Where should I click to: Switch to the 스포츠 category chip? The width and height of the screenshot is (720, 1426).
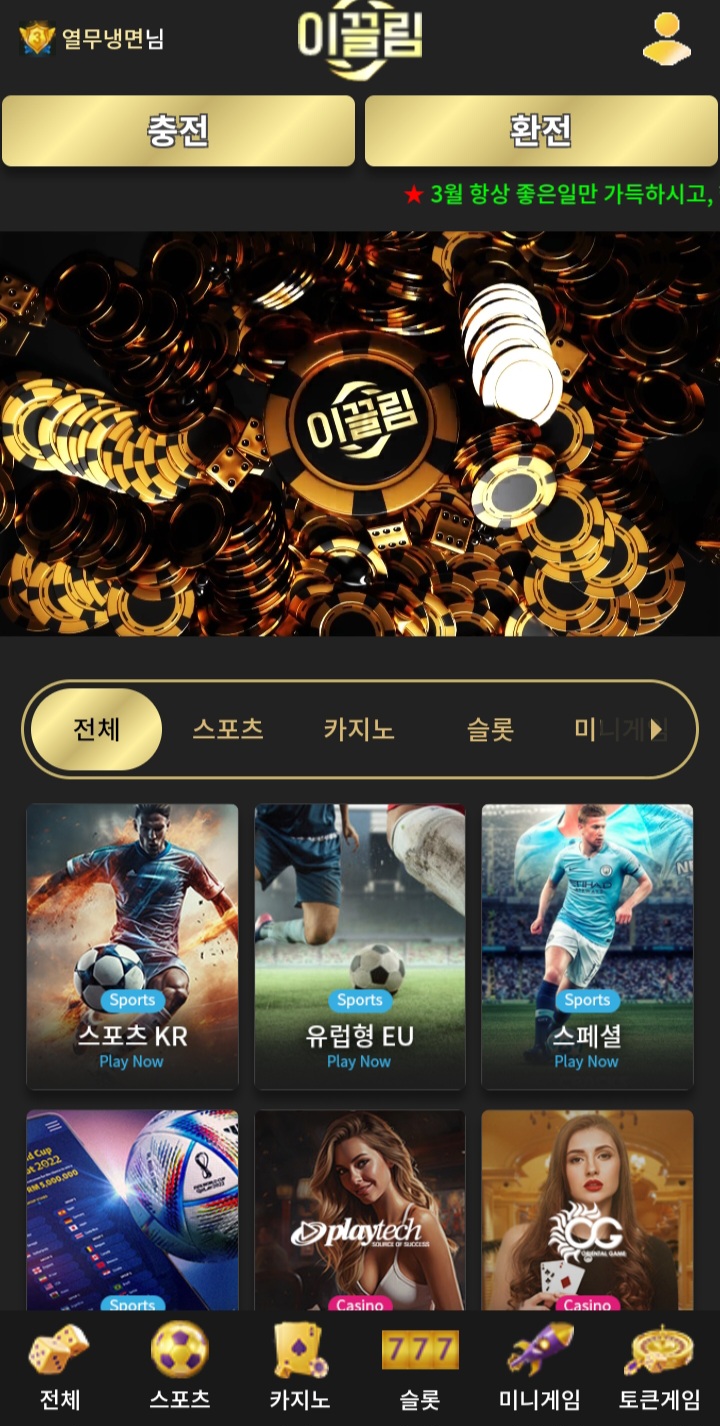[228, 729]
